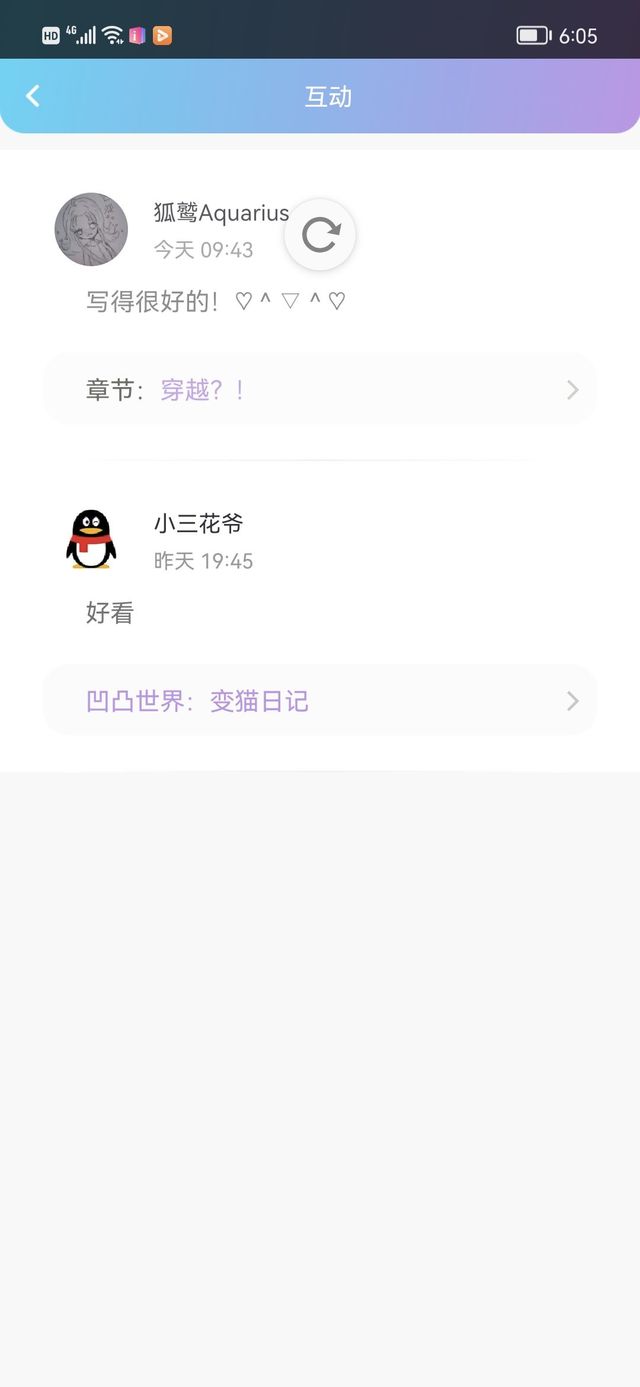The width and height of the screenshot is (640, 1387).
Task: View 小三花爷's penguin avatar profile
Action: [x=91, y=539]
